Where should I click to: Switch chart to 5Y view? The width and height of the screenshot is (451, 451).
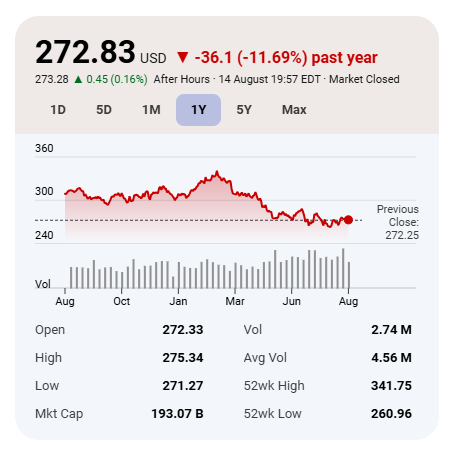244,110
